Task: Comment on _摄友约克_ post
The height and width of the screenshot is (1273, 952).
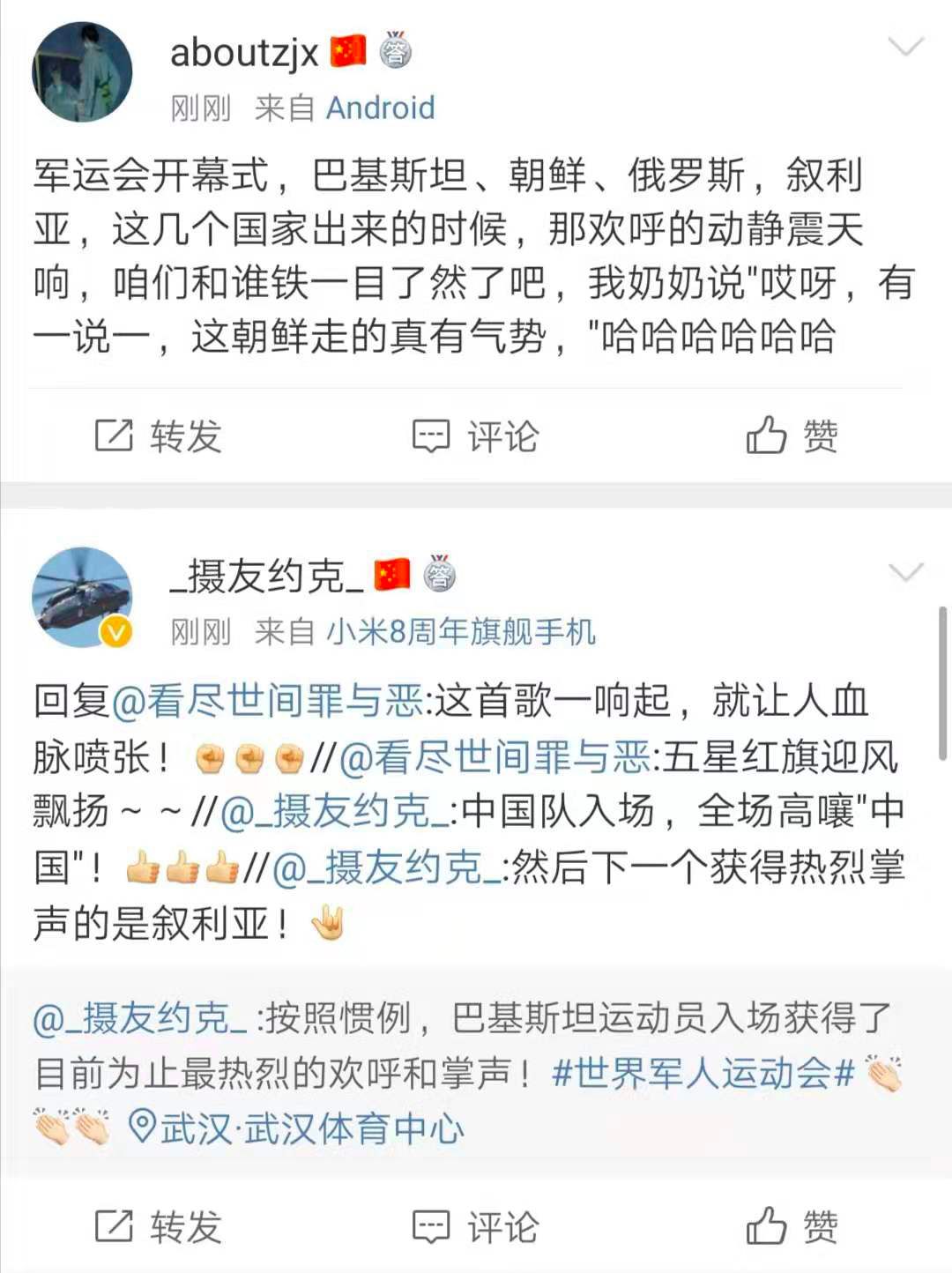Action: pyautogui.click(x=476, y=1226)
